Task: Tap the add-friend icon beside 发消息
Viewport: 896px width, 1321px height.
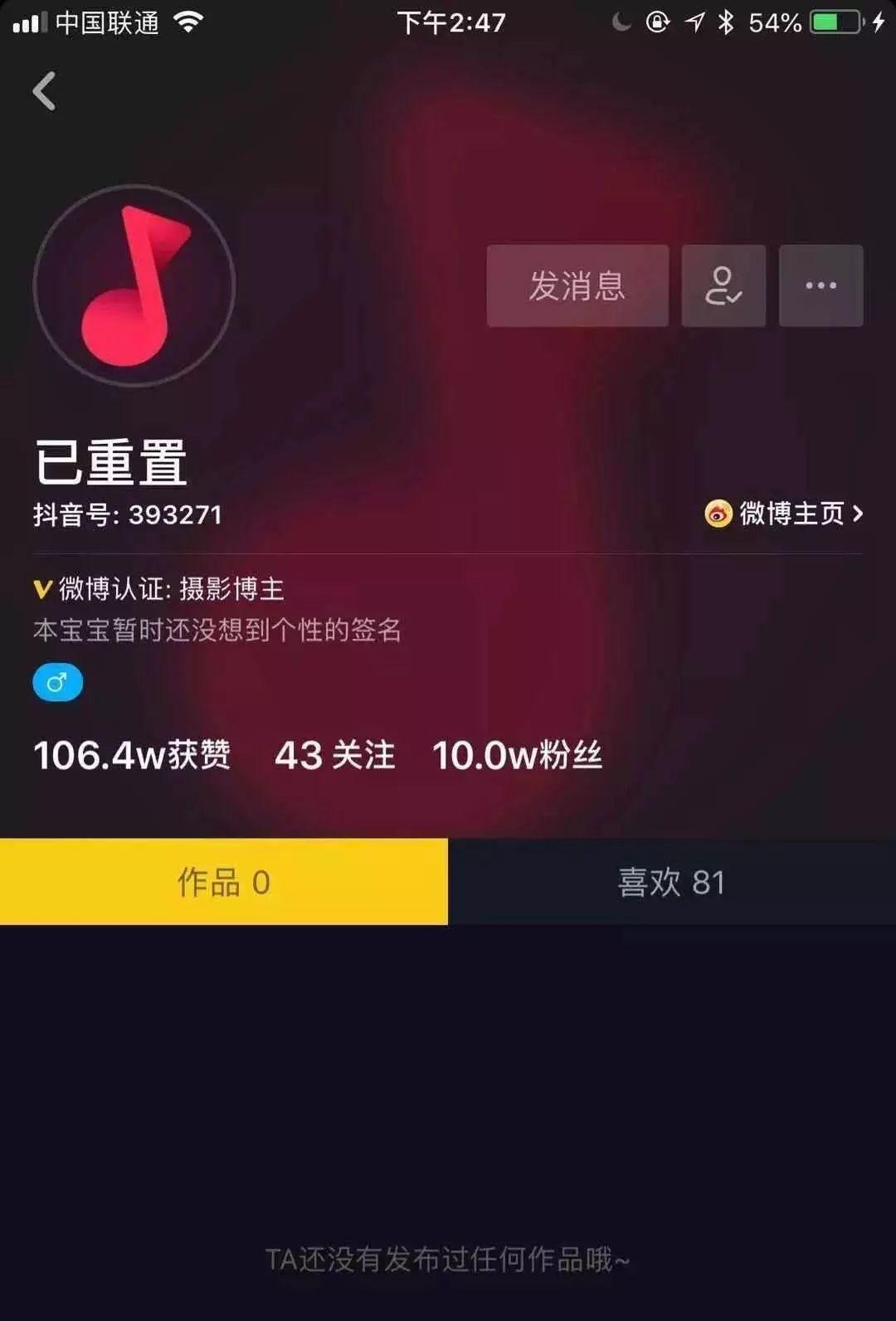Action: pos(723,286)
